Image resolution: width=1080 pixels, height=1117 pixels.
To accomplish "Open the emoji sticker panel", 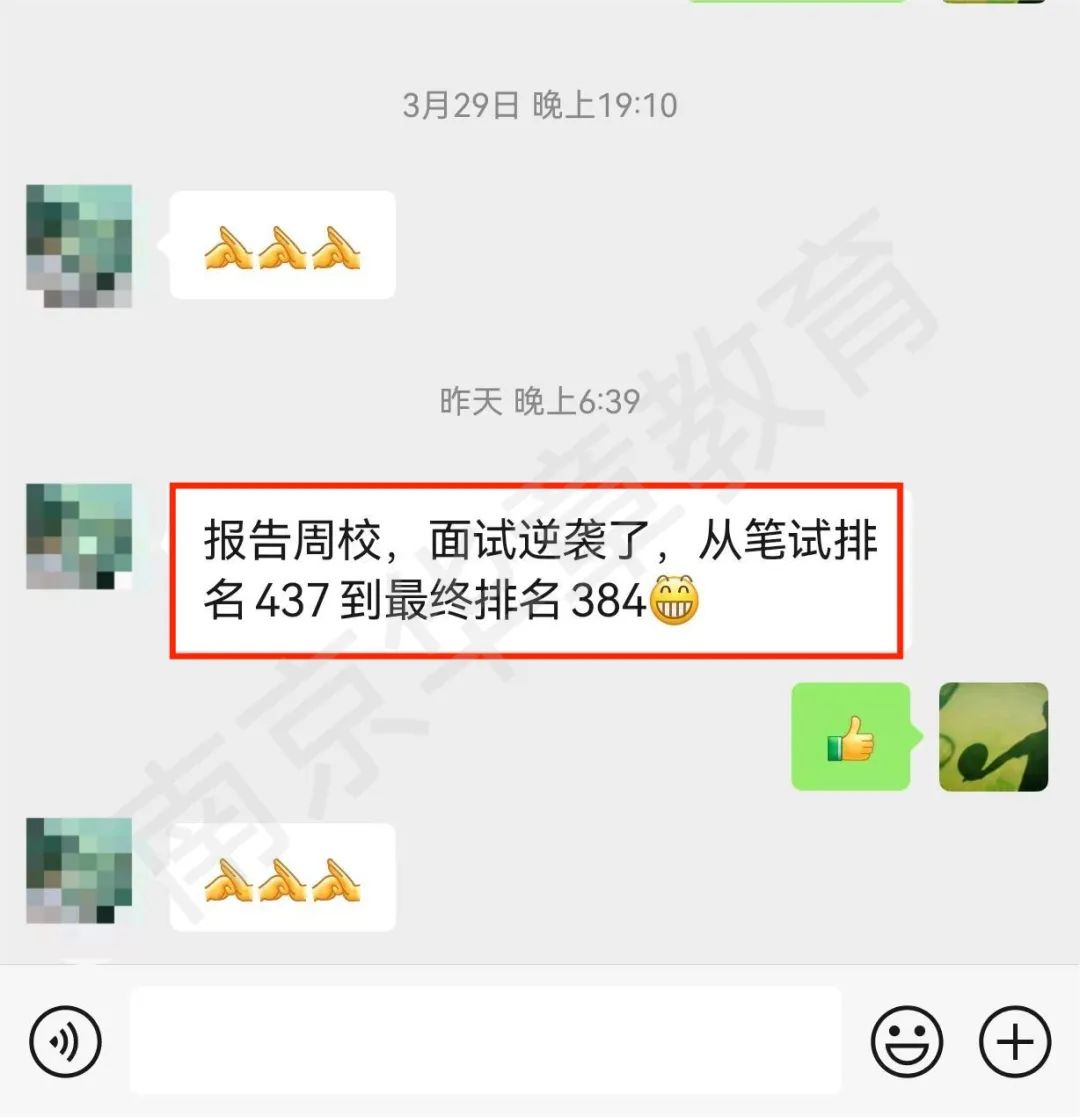I will coord(906,1041).
